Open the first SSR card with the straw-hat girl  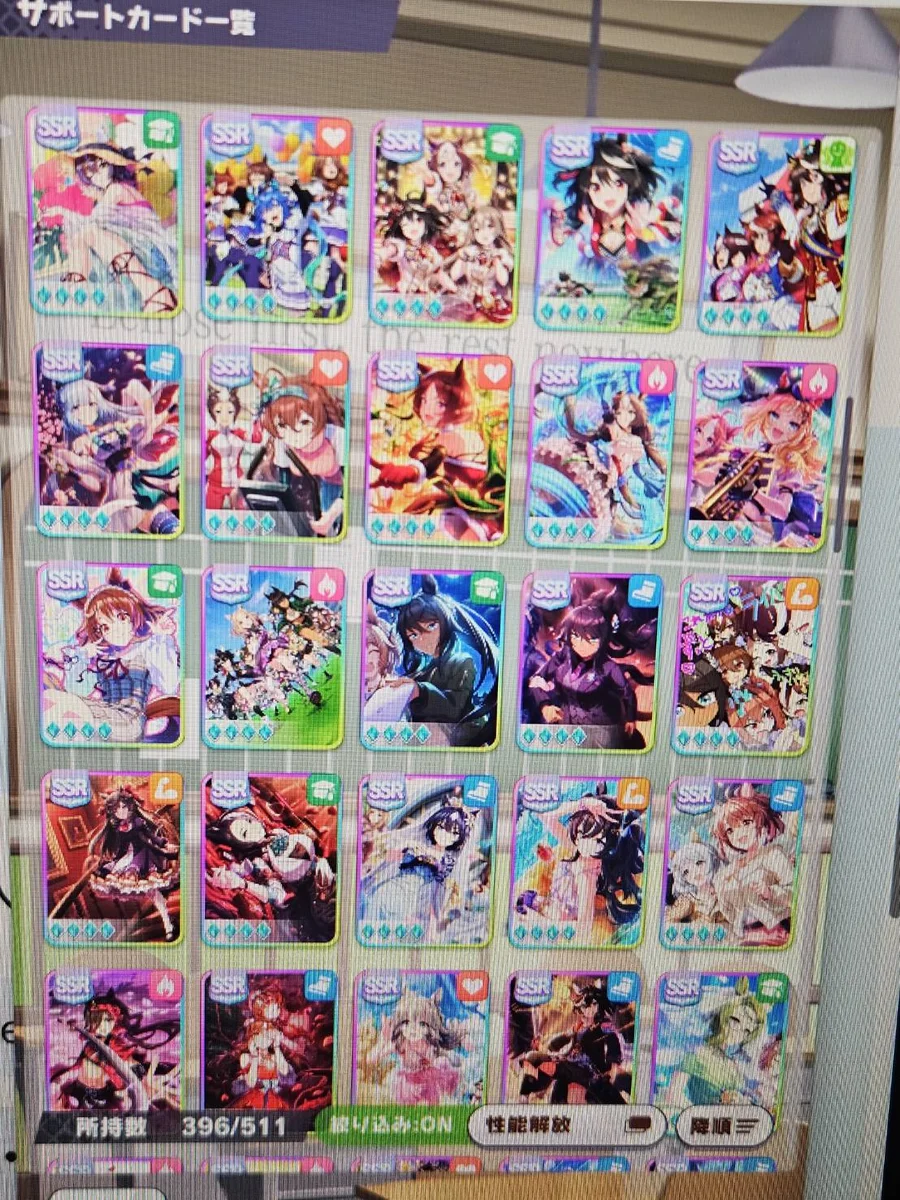[x=104, y=213]
